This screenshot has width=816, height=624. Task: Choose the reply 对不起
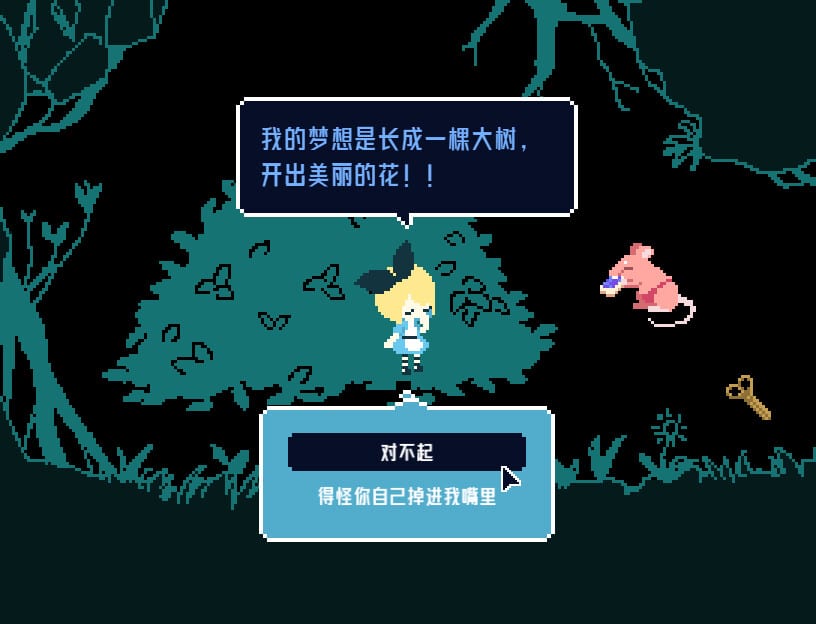(x=406, y=452)
